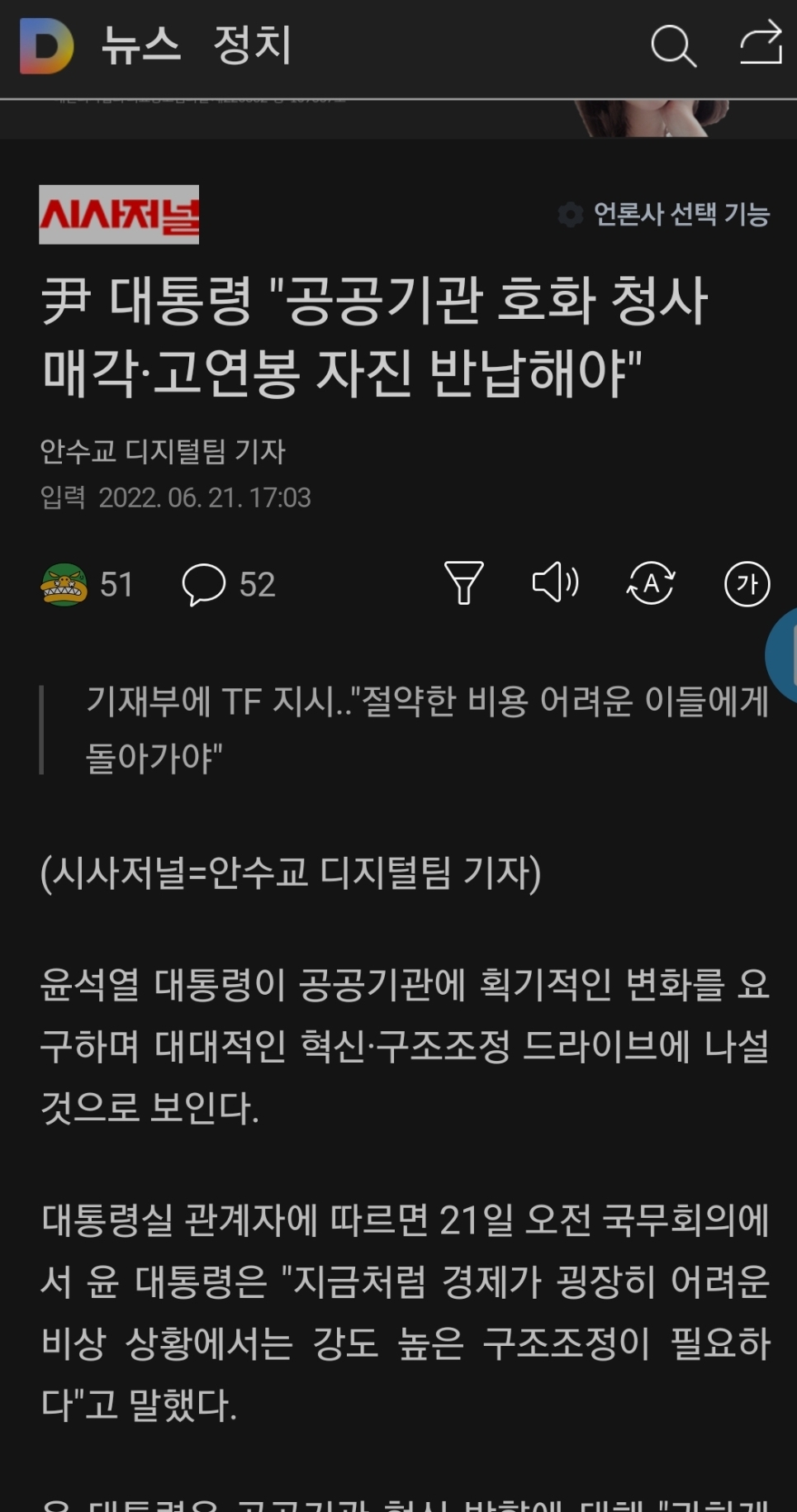Open the 뉴스 section
797x1512 pixels.
click(x=140, y=45)
